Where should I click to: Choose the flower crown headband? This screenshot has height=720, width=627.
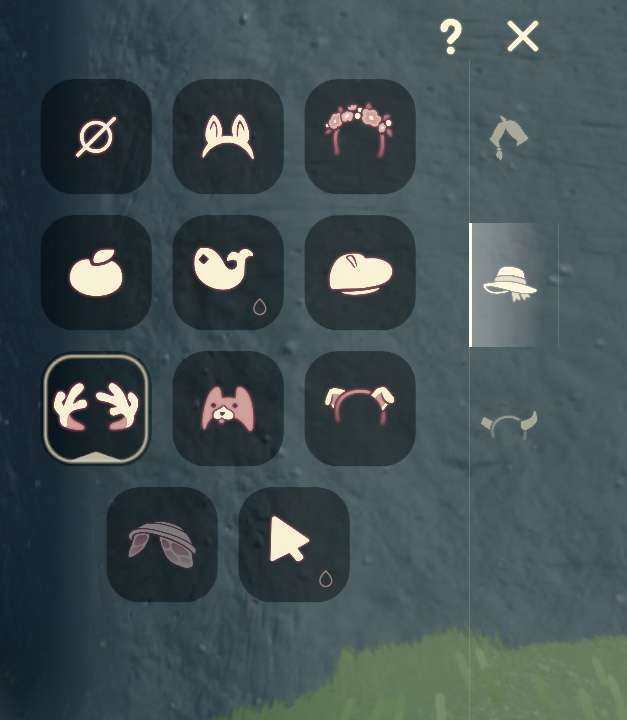point(360,137)
